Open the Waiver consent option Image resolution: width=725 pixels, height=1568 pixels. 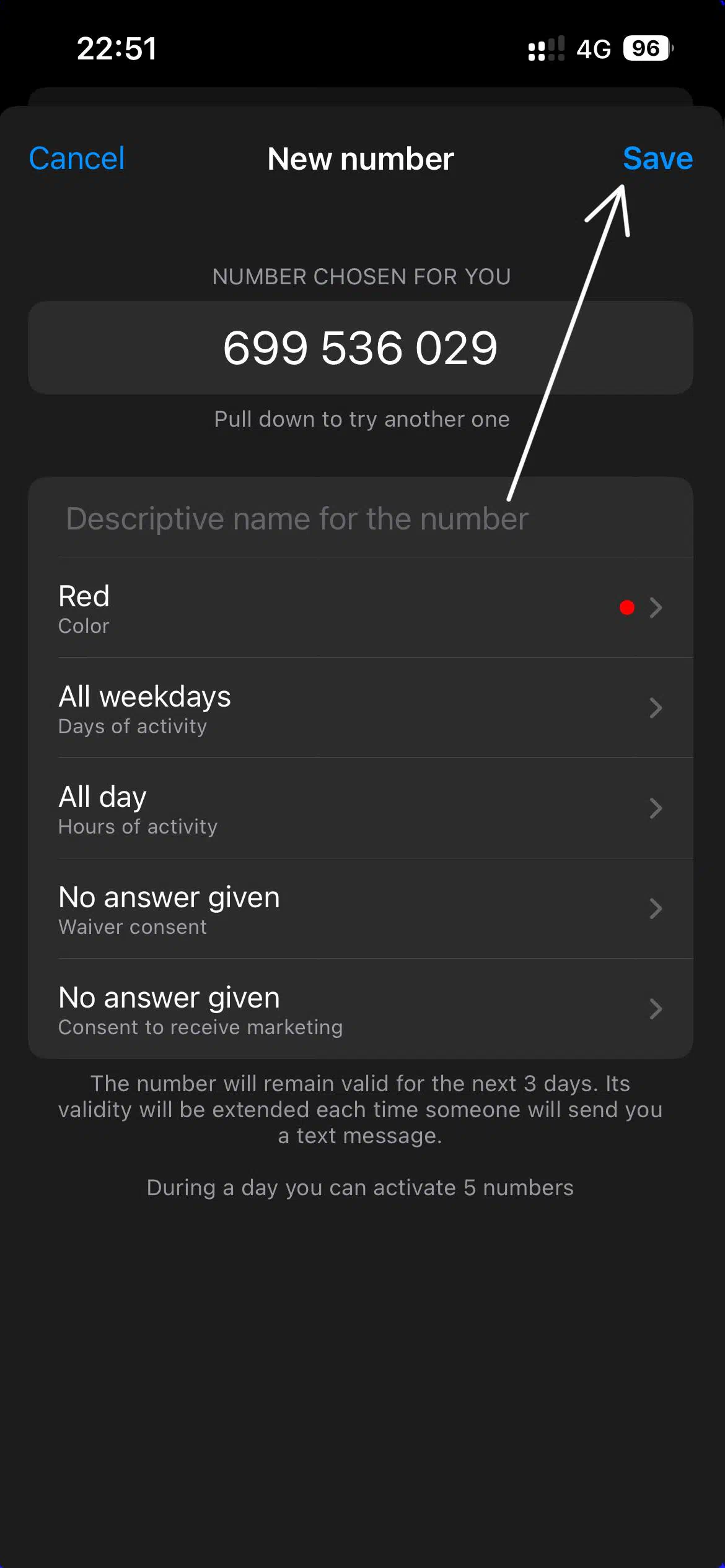point(361,908)
